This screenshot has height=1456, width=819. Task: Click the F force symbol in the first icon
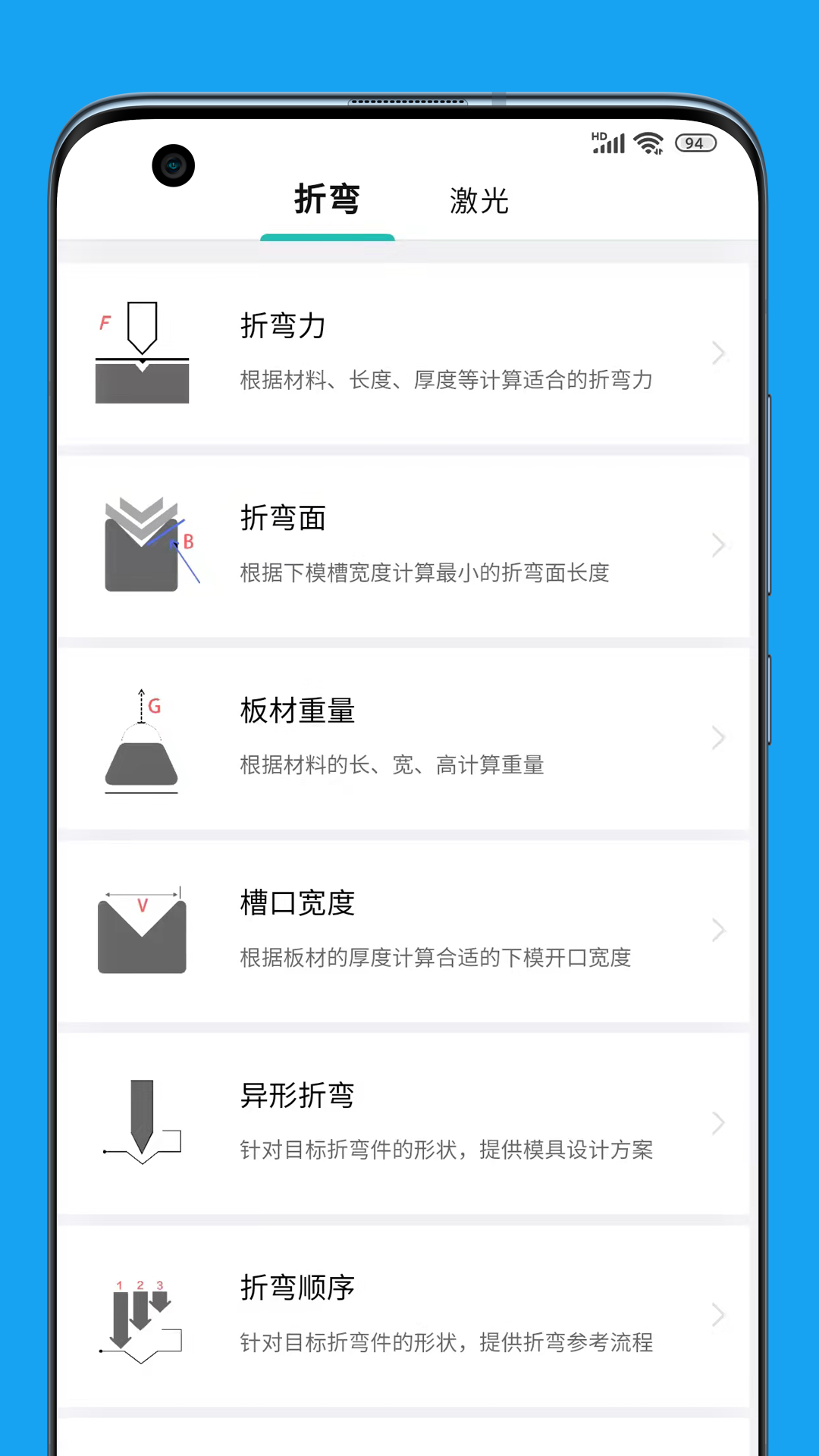coord(105,322)
